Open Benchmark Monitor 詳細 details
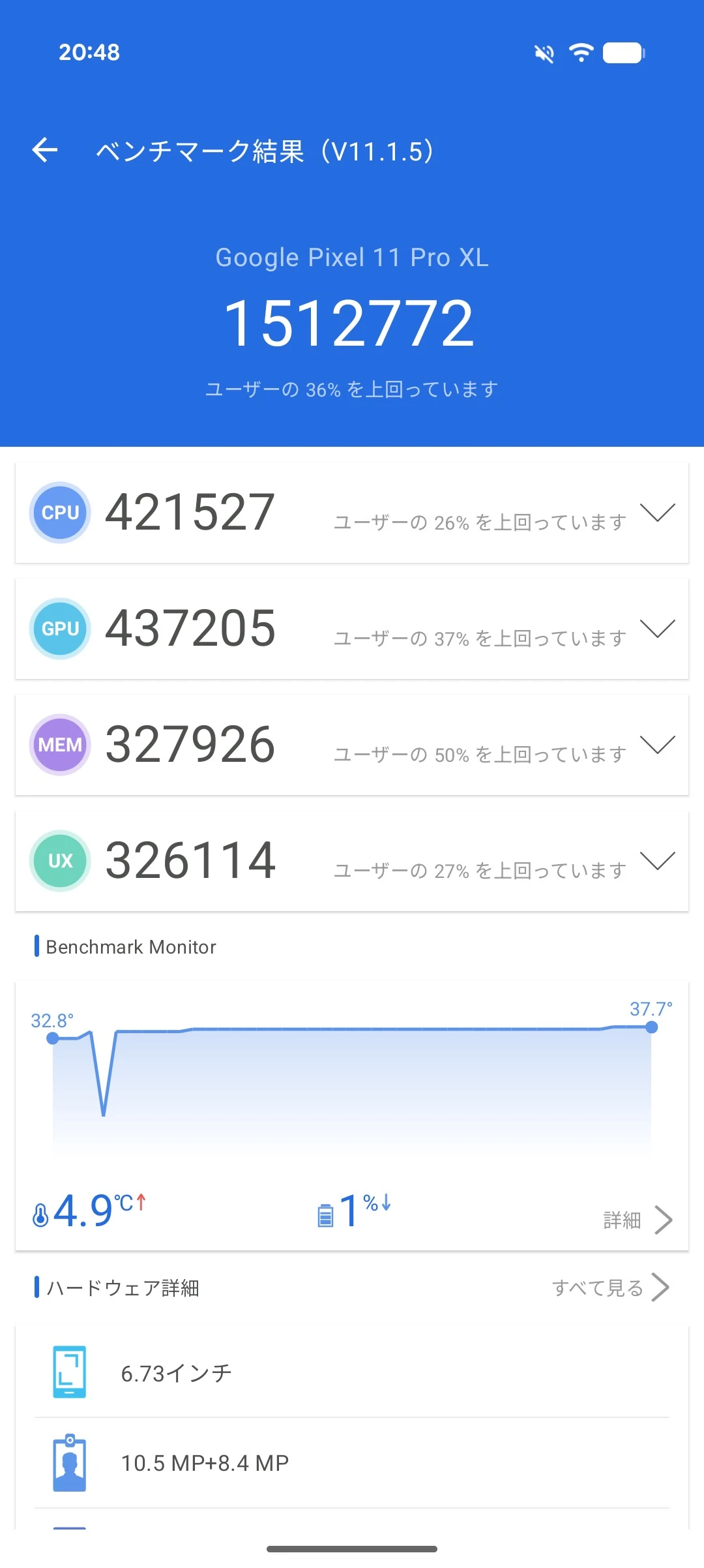Screen dimensions: 704x1568 click(x=638, y=1220)
